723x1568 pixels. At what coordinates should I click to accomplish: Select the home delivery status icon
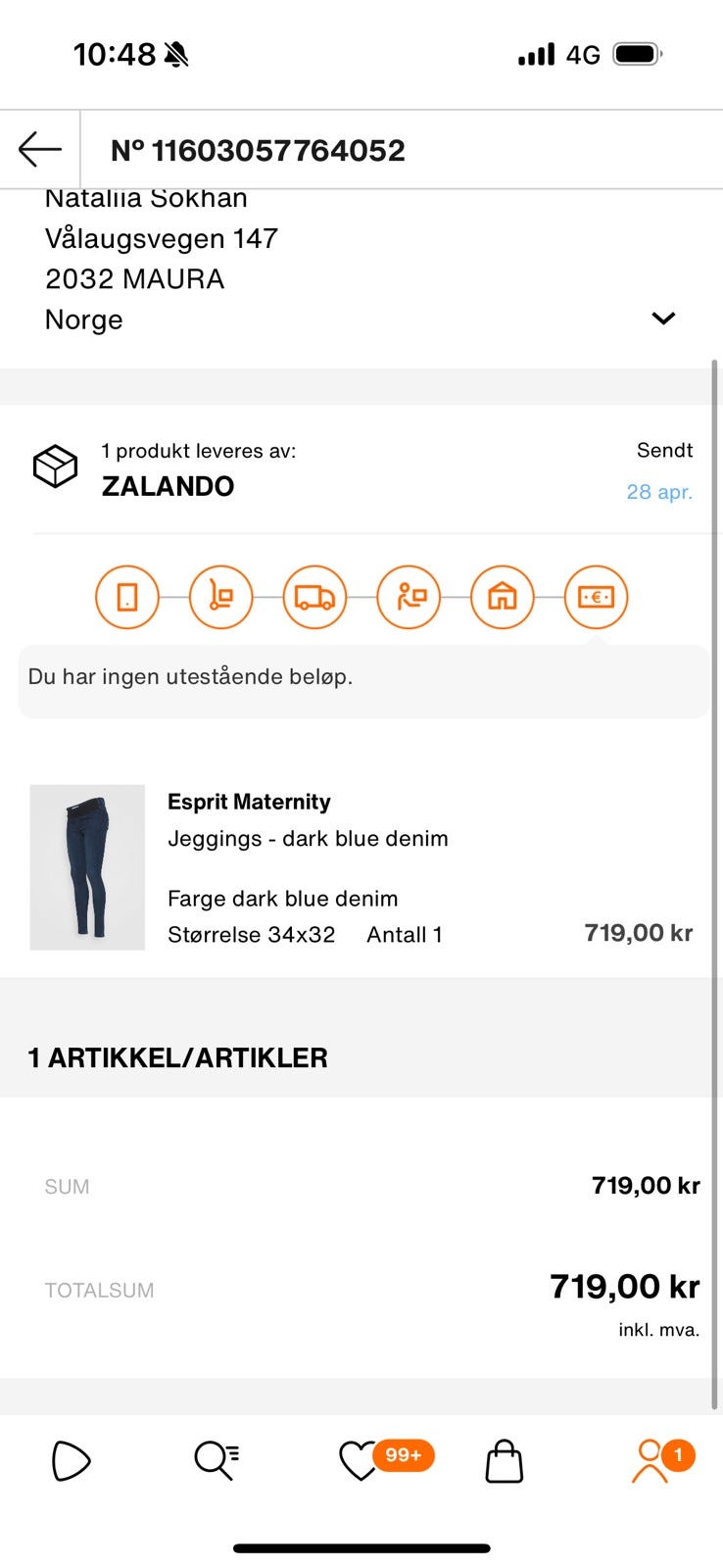pyautogui.click(x=503, y=596)
